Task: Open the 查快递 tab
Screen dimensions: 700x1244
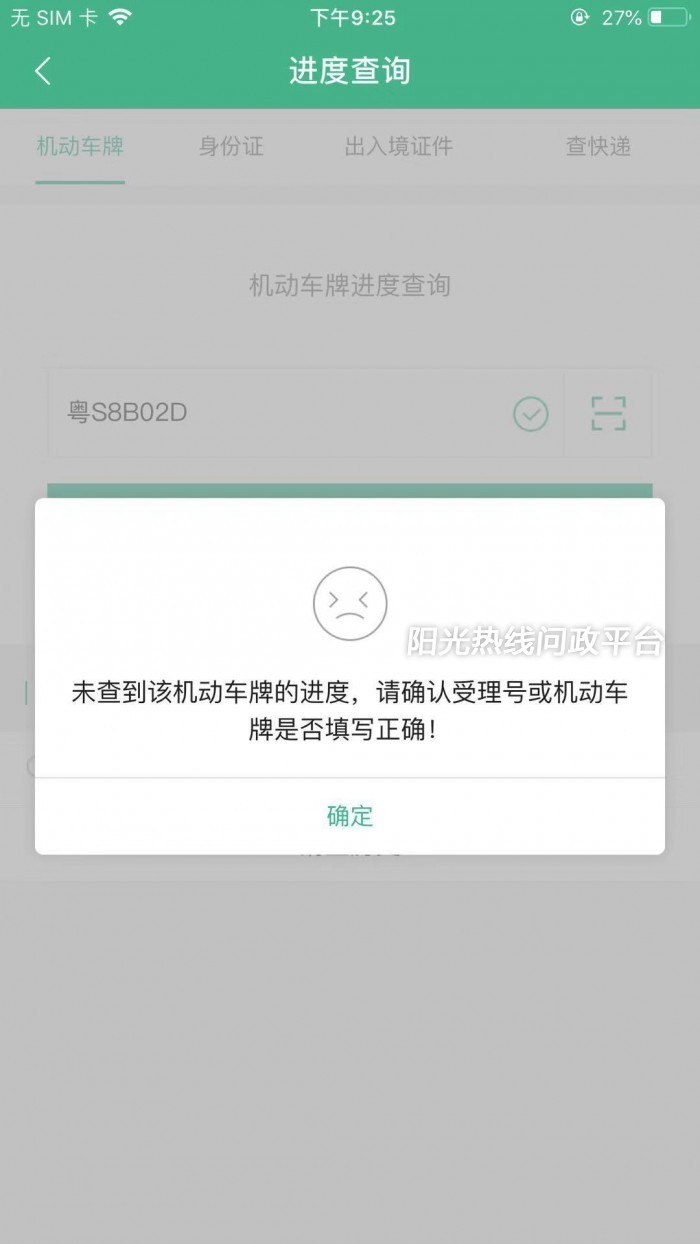Action: tap(598, 146)
